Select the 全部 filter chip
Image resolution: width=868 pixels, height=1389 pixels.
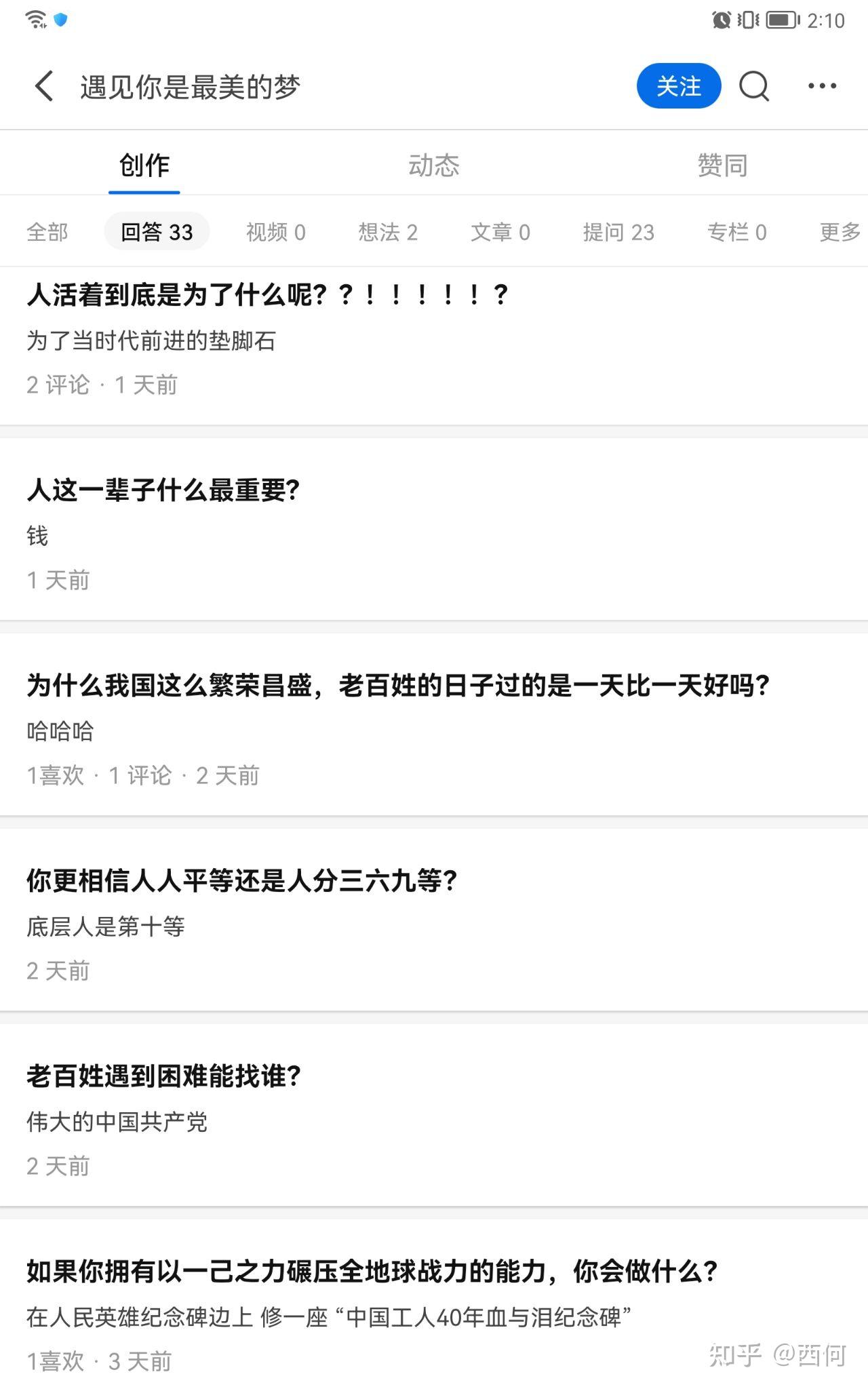47,232
